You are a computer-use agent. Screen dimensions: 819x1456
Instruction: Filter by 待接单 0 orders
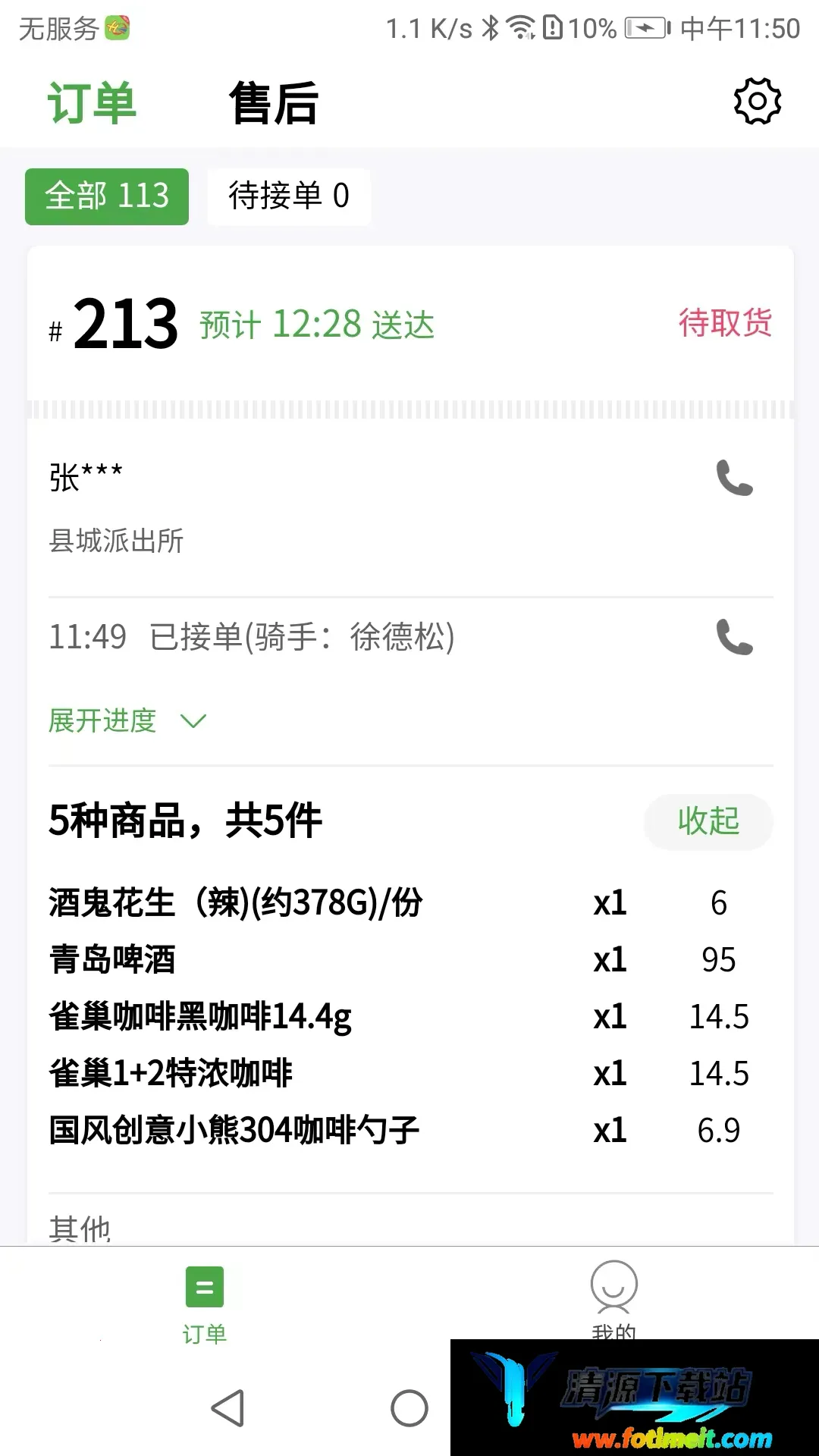[289, 196]
